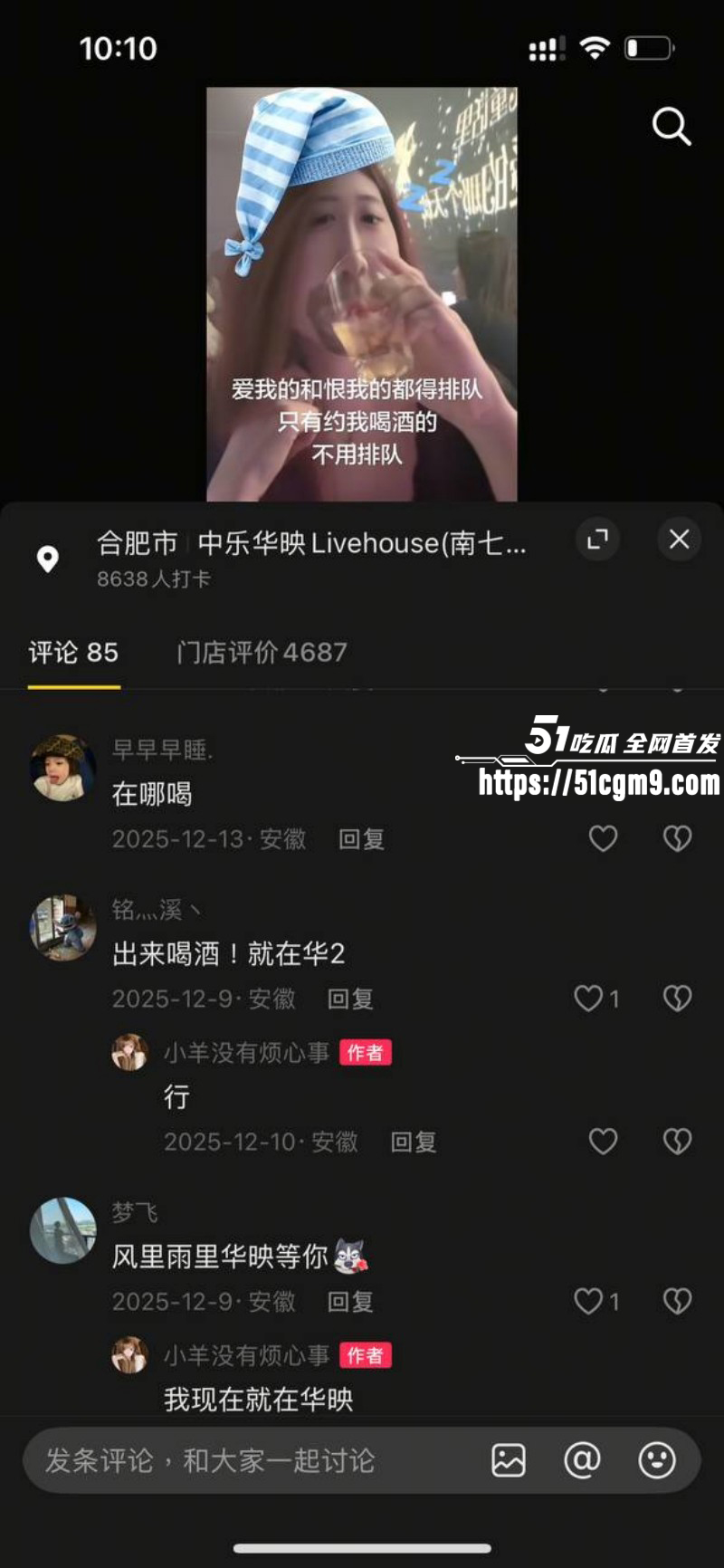Like 梦飞's comment 风里雨里华映等你
This screenshot has height=1568, width=724.
tap(596, 1301)
